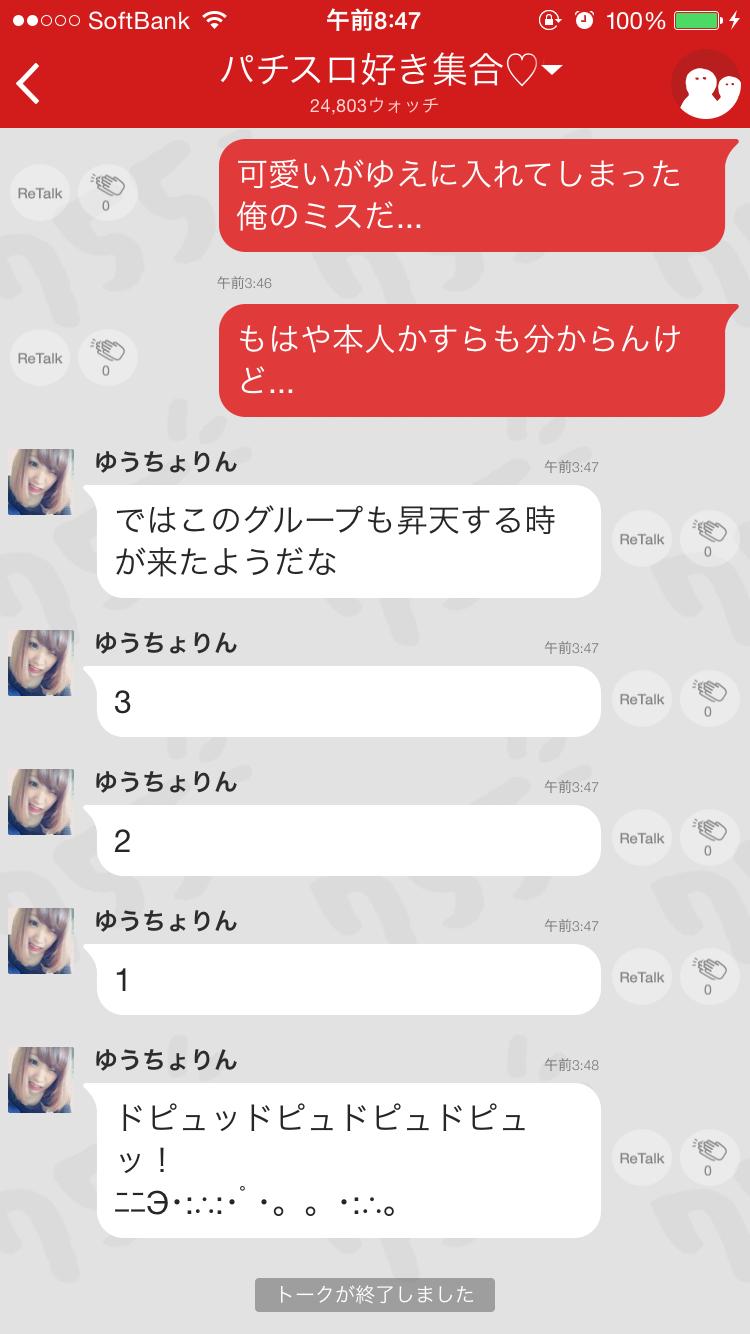The width and height of the screenshot is (750, 1334).
Task: Tap the back chevron to leave the chat
Action: point(28,84)
